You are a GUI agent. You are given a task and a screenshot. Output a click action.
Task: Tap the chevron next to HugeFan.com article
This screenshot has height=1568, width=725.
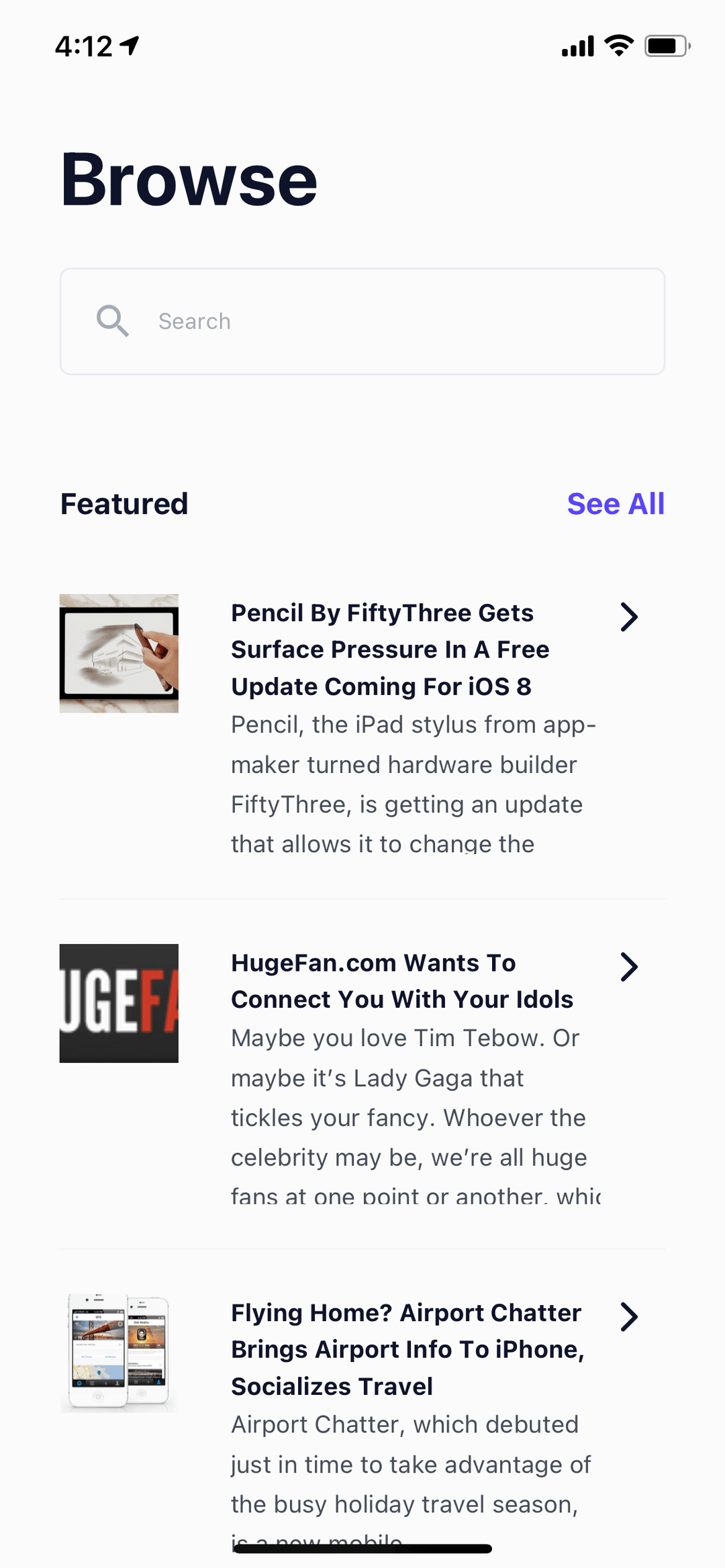coord(630,966)
